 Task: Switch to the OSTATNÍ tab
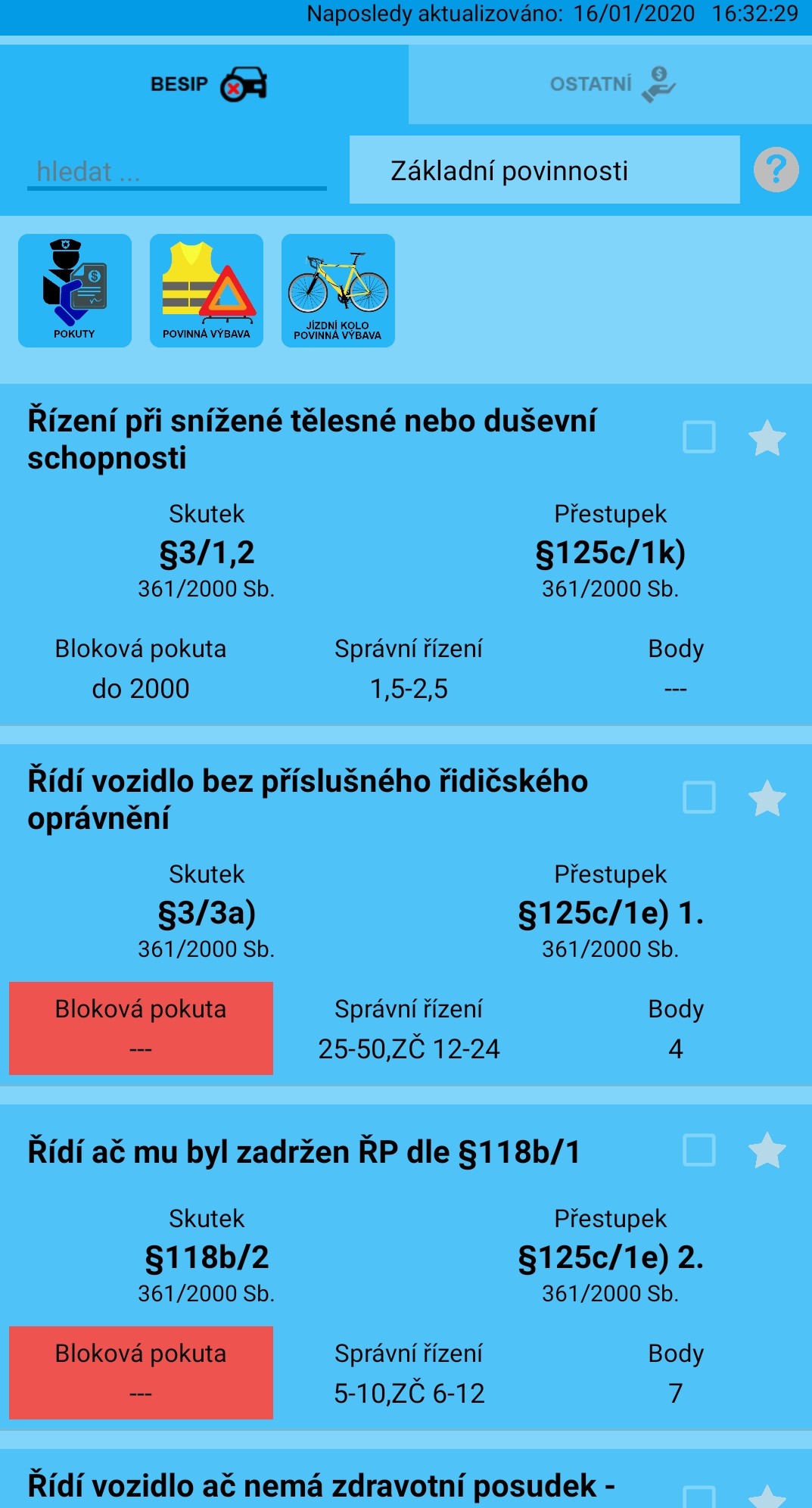[x=610, y=84]
